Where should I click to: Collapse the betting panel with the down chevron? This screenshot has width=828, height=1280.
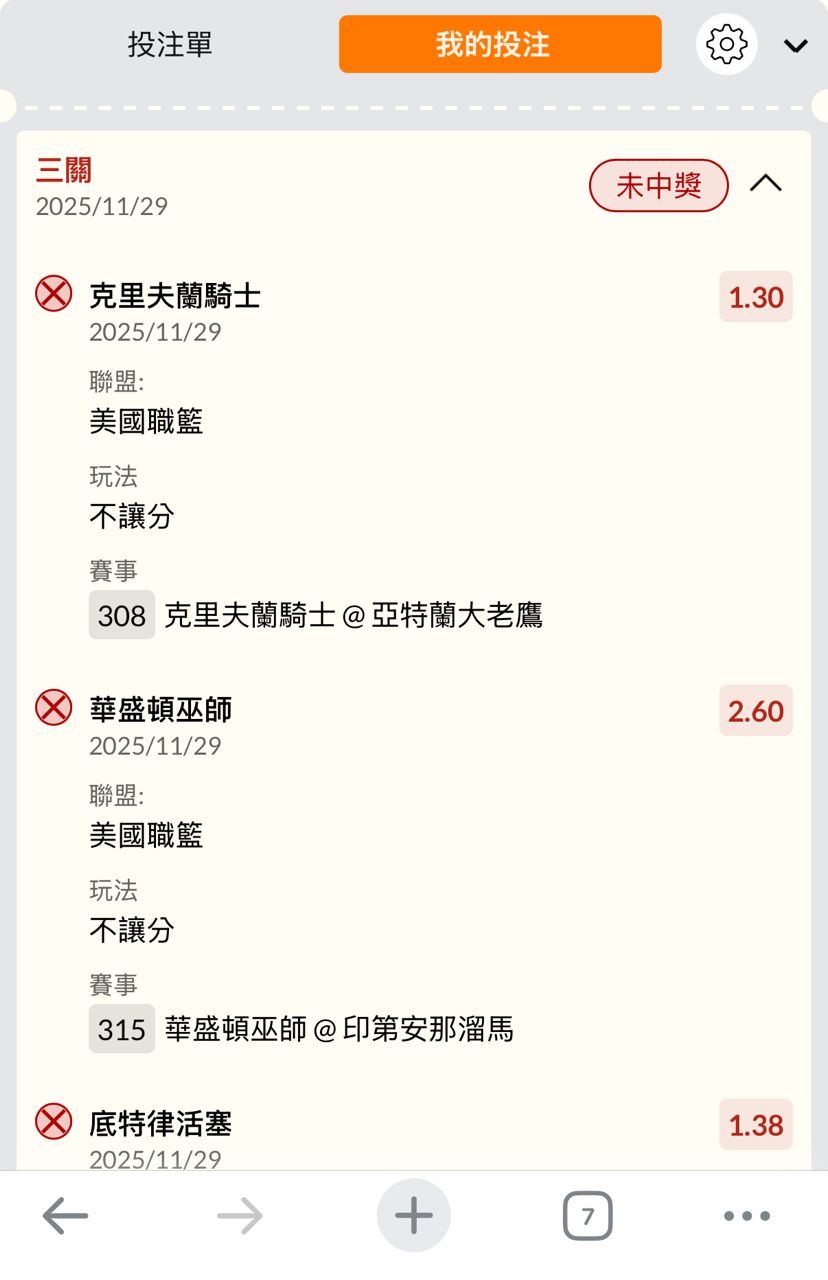[796, 45]
